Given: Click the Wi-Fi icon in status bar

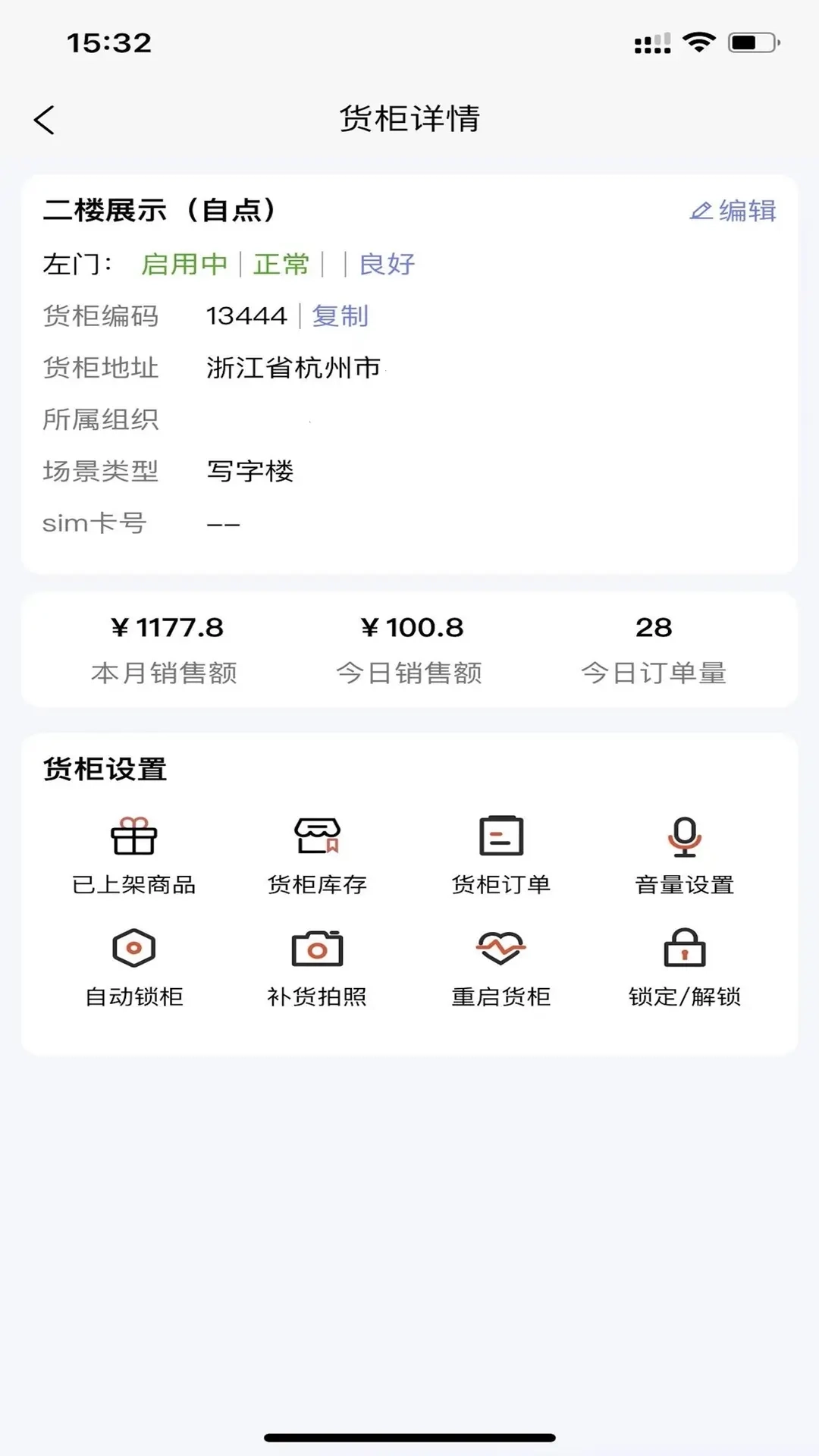Looking at the screenshot, I should click(x=698, y=44).
